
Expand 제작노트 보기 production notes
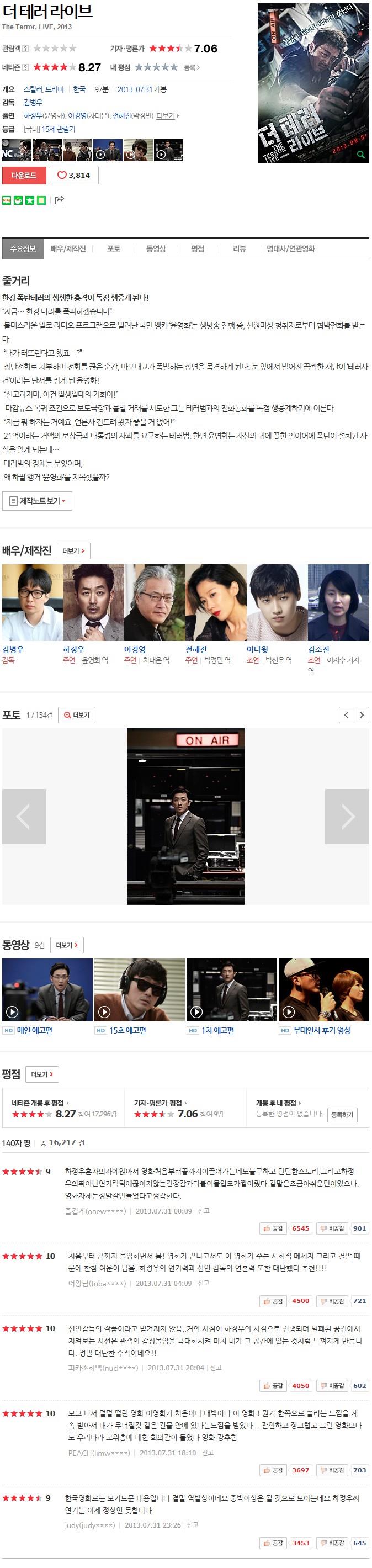[37, 500]
